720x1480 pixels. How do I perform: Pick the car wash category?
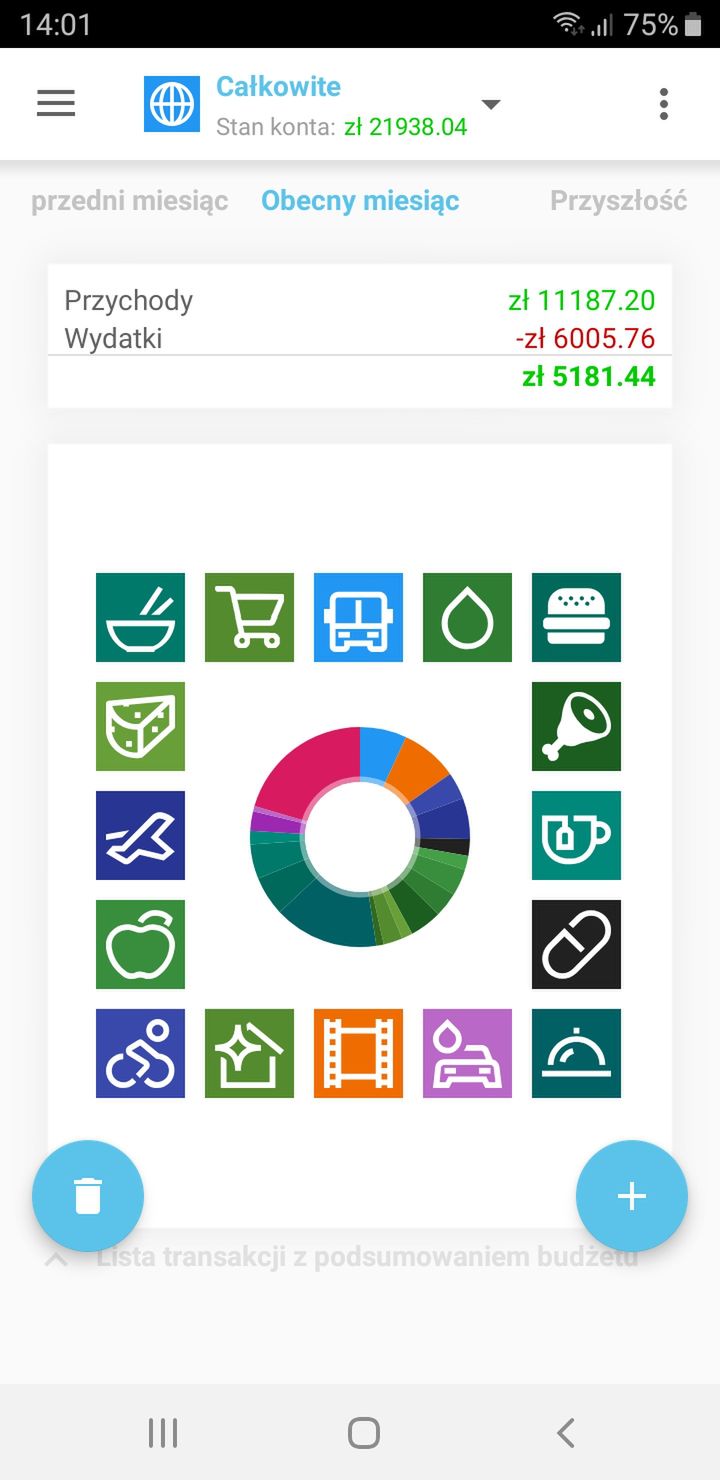coord(467,1053)
